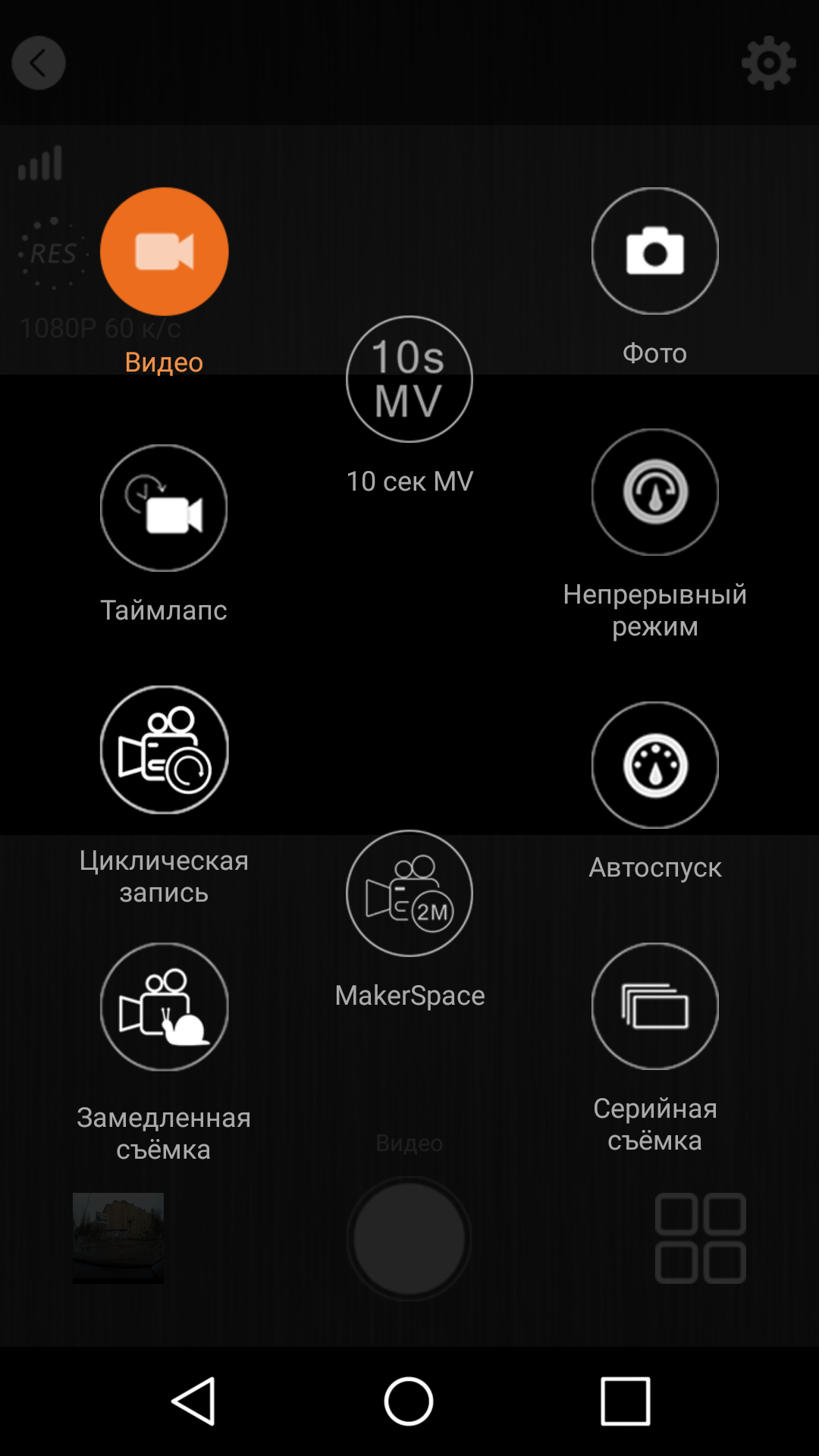This screenshot has width=819, height=1456.
Task: Choose MakerSpace mode
Action: (409, 893)
